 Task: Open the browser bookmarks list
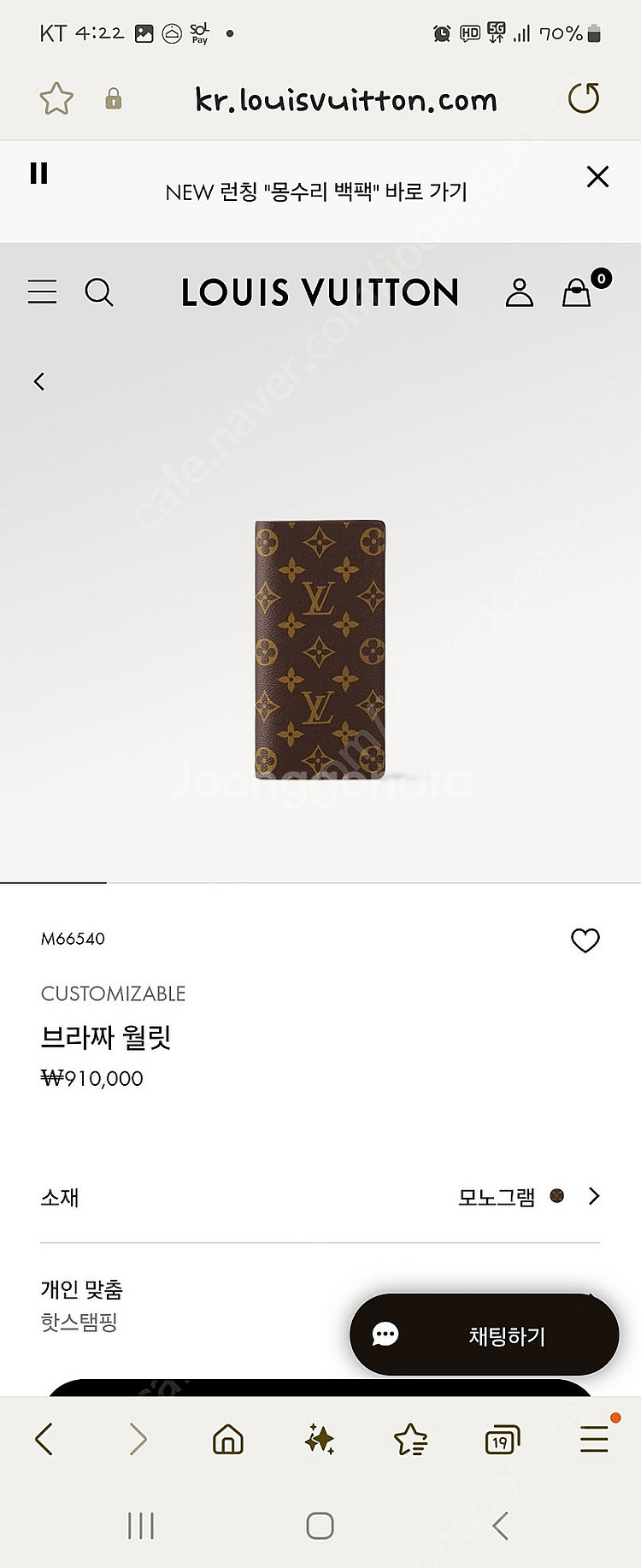point(411,1440)
